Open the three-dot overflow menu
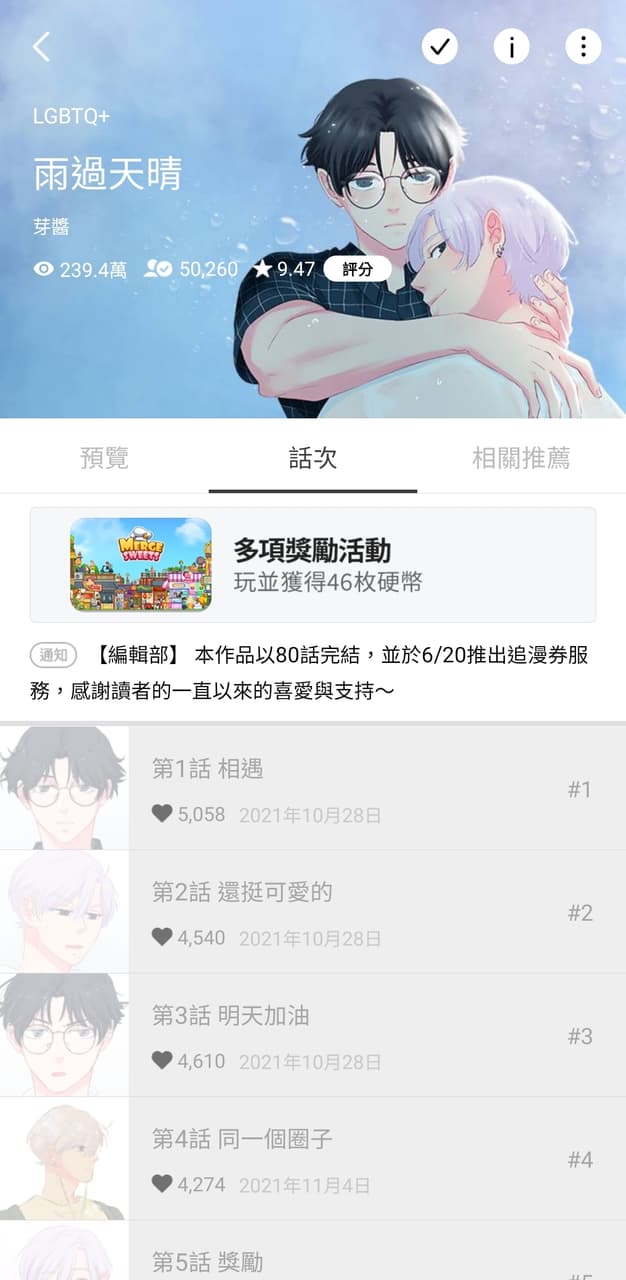The width and height of the screenshot is (626, 1280). pyautogui.click(x=583, y=46)
